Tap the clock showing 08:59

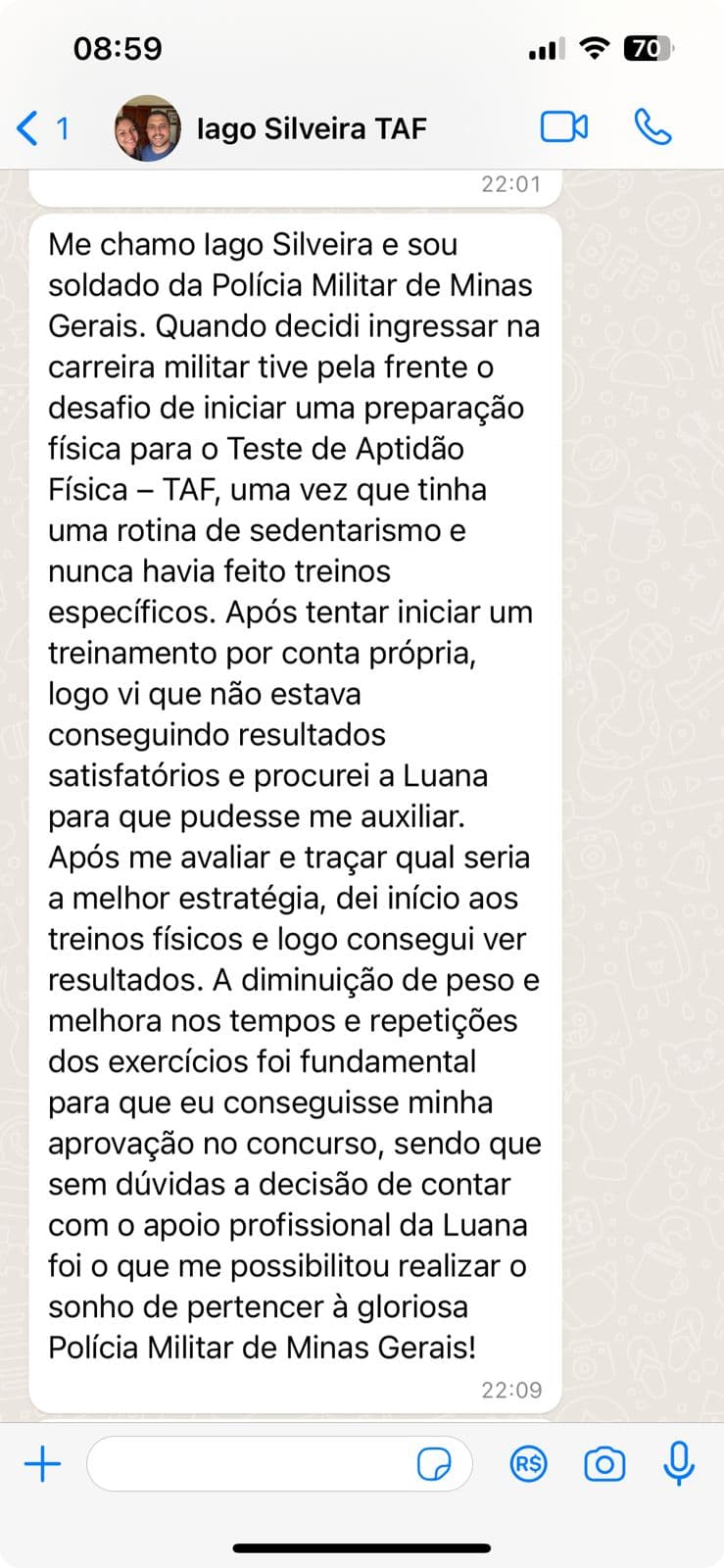pyautogui.click(x=118, y=47)
